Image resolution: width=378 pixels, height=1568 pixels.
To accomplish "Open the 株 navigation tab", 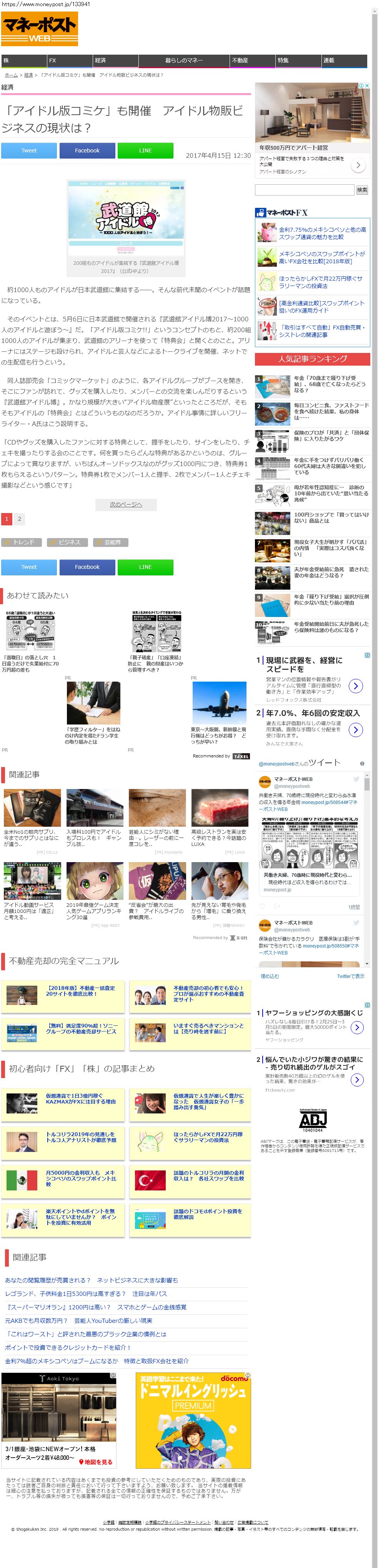I will click(23, 61).
